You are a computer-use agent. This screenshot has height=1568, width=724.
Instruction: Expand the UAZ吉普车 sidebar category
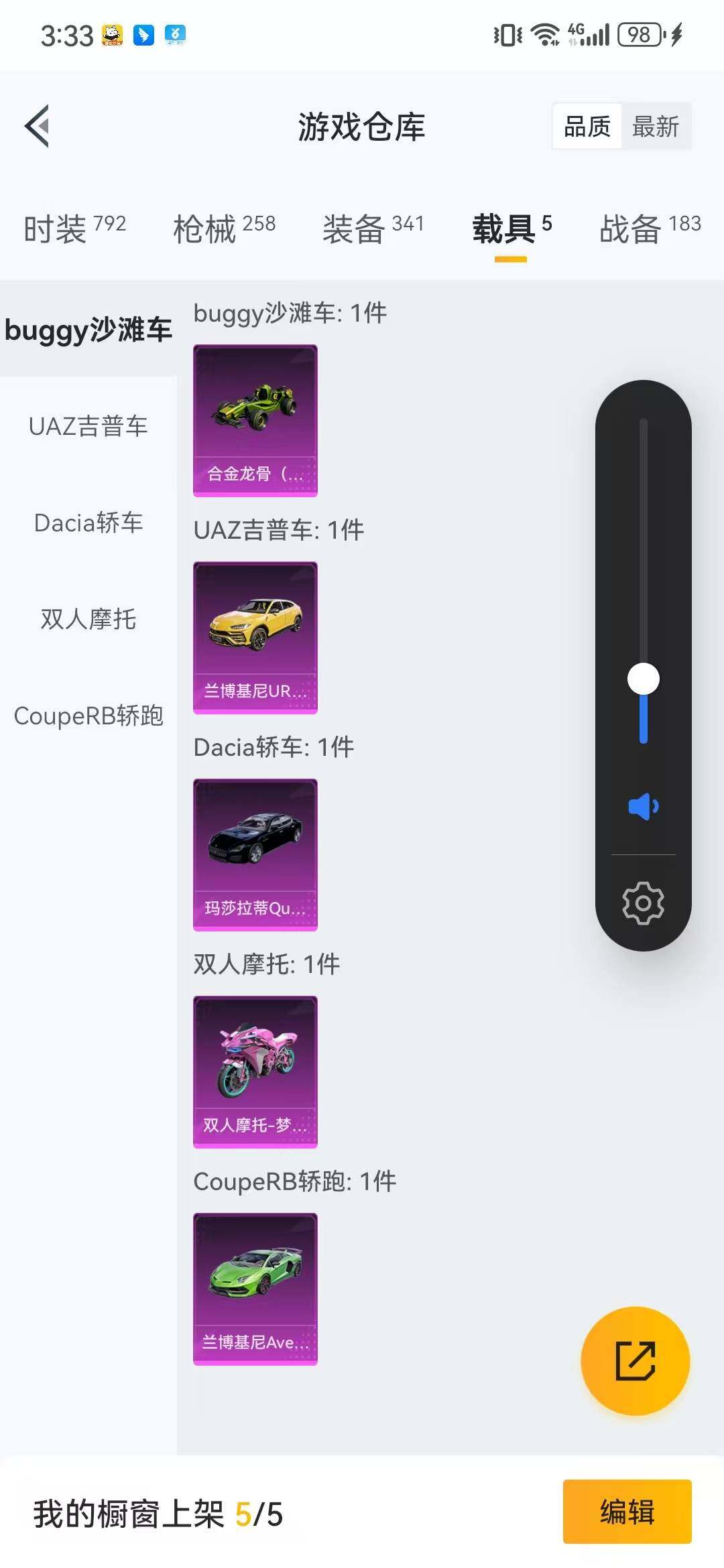pyautogui.click(x=87, y=426)
